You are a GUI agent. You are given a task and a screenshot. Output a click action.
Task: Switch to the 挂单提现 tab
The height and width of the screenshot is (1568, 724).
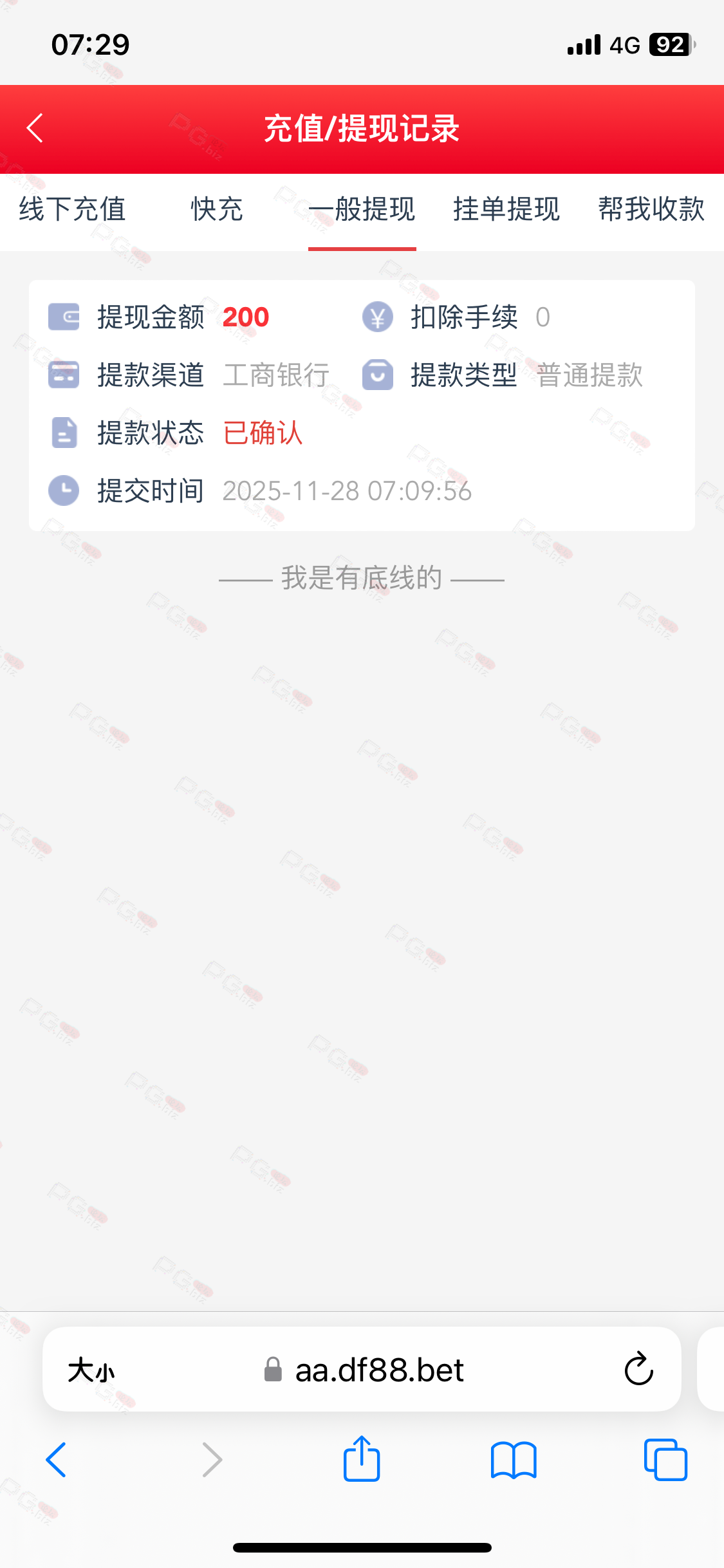[506, 209]
